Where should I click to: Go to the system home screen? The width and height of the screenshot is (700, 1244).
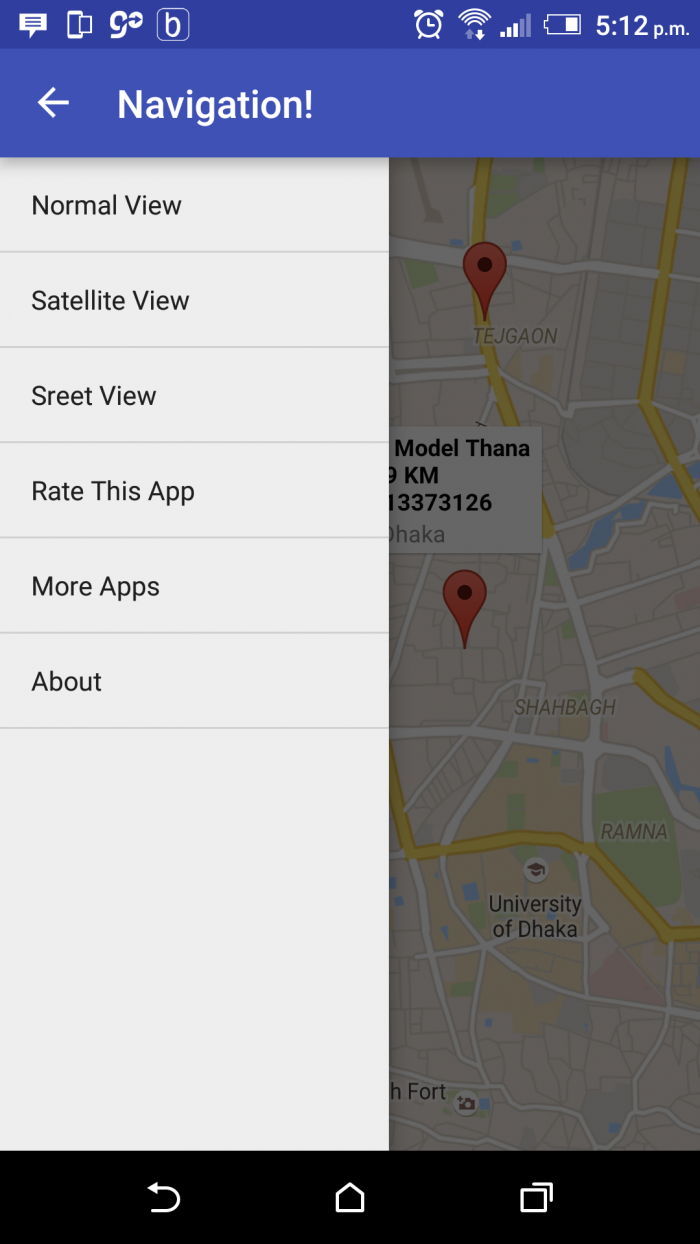click(350, 1197)
